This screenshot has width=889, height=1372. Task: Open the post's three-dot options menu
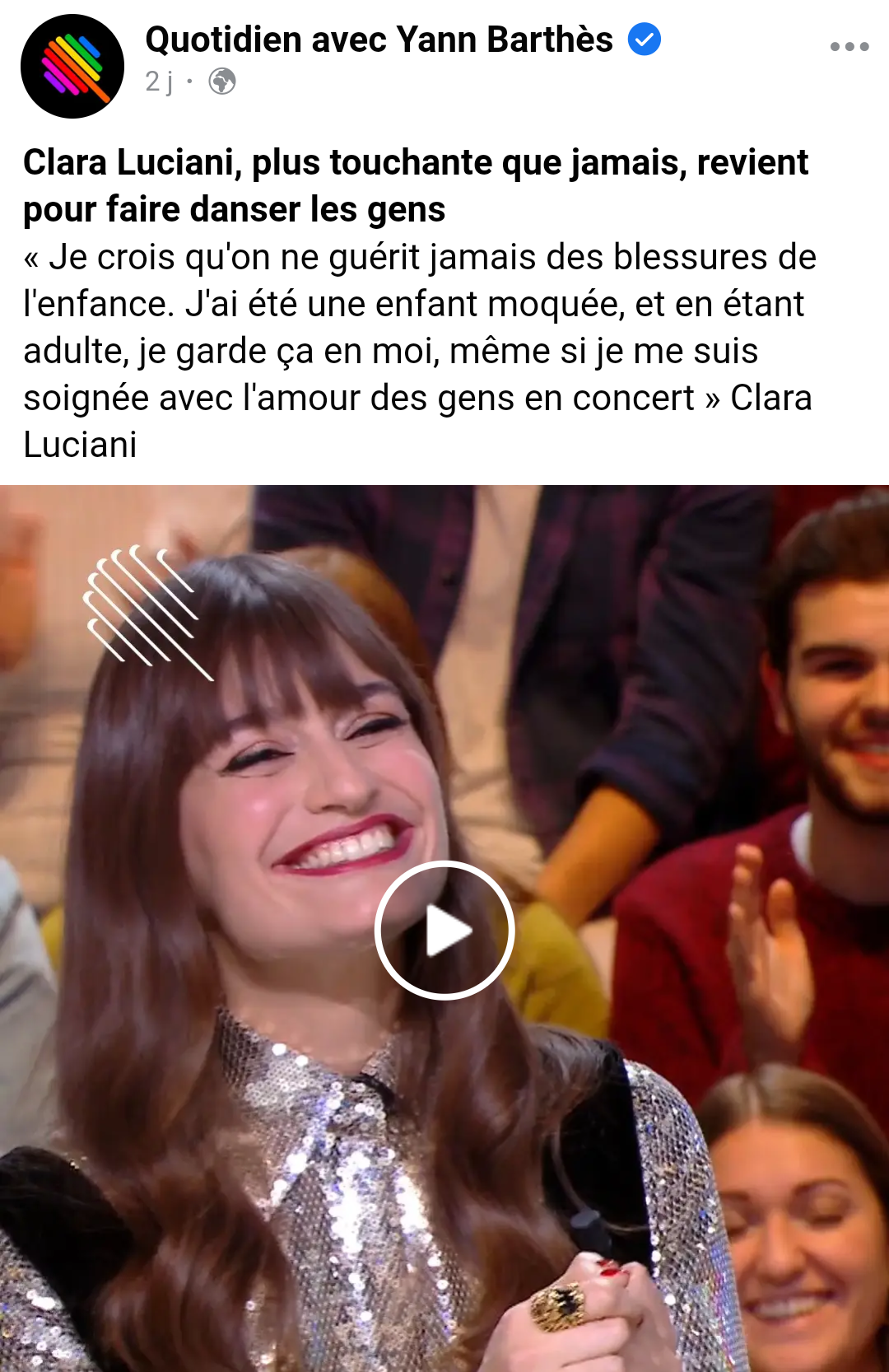pyautogui.click(x=849, y=47)
